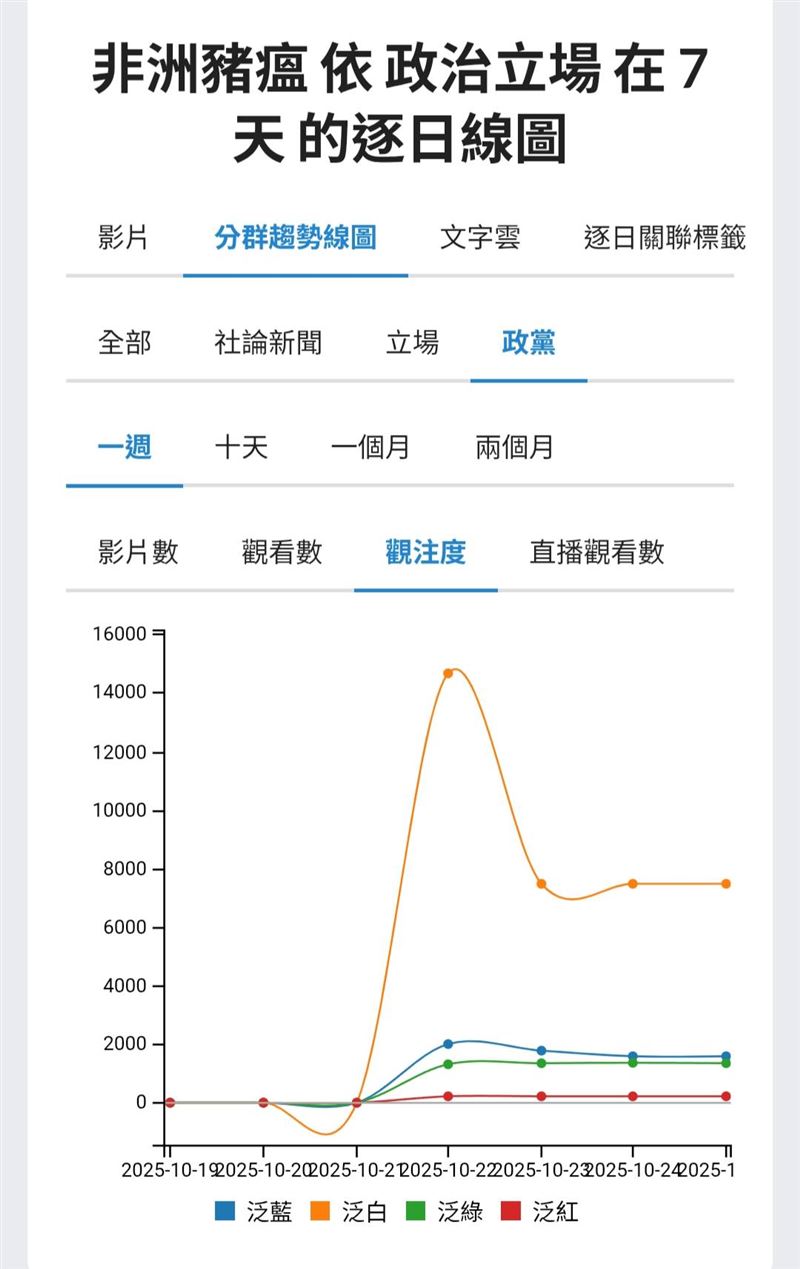Hide the 泛綠 line from chart
Image resolution: width=800 pixels, height=1269 pixels.
445,1212
